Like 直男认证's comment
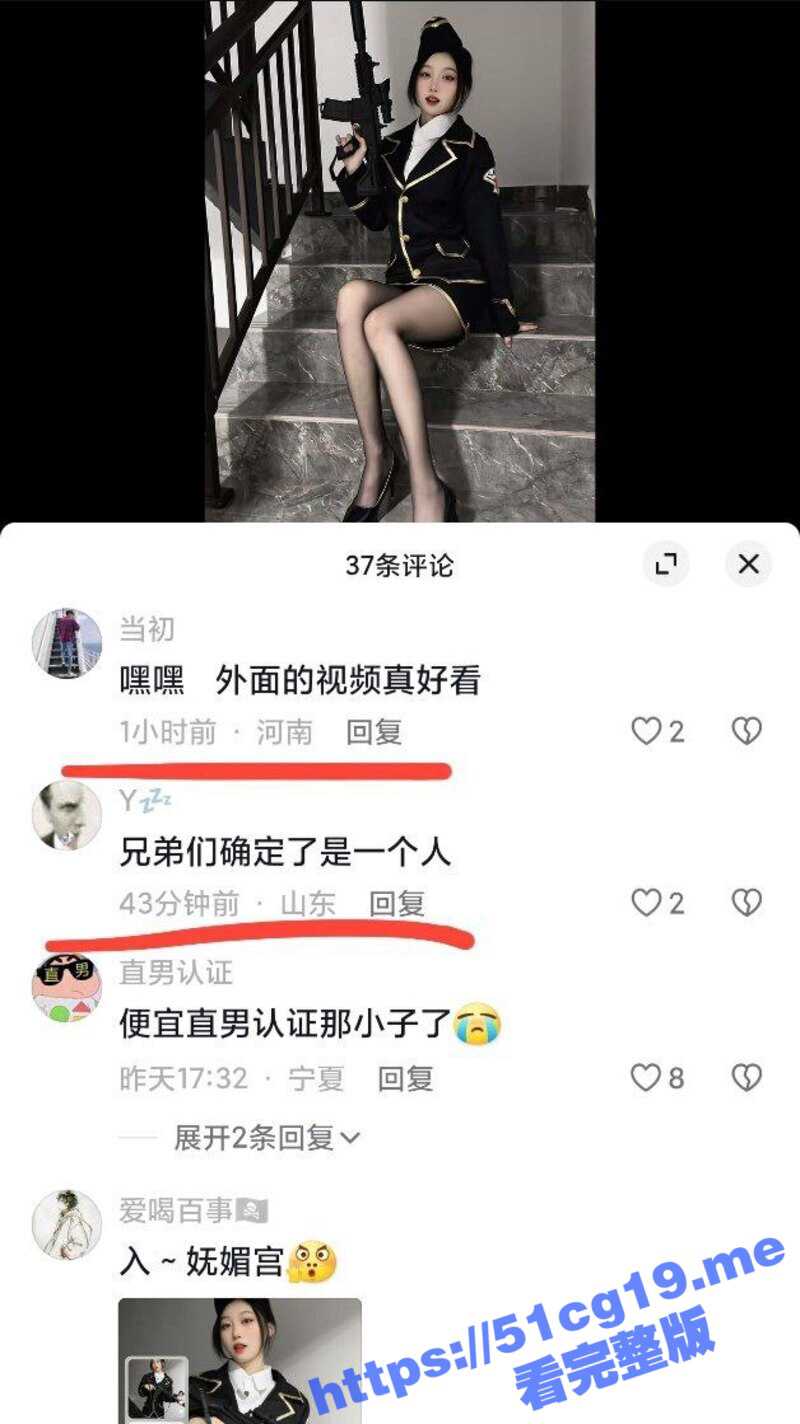 [647, 1078]
